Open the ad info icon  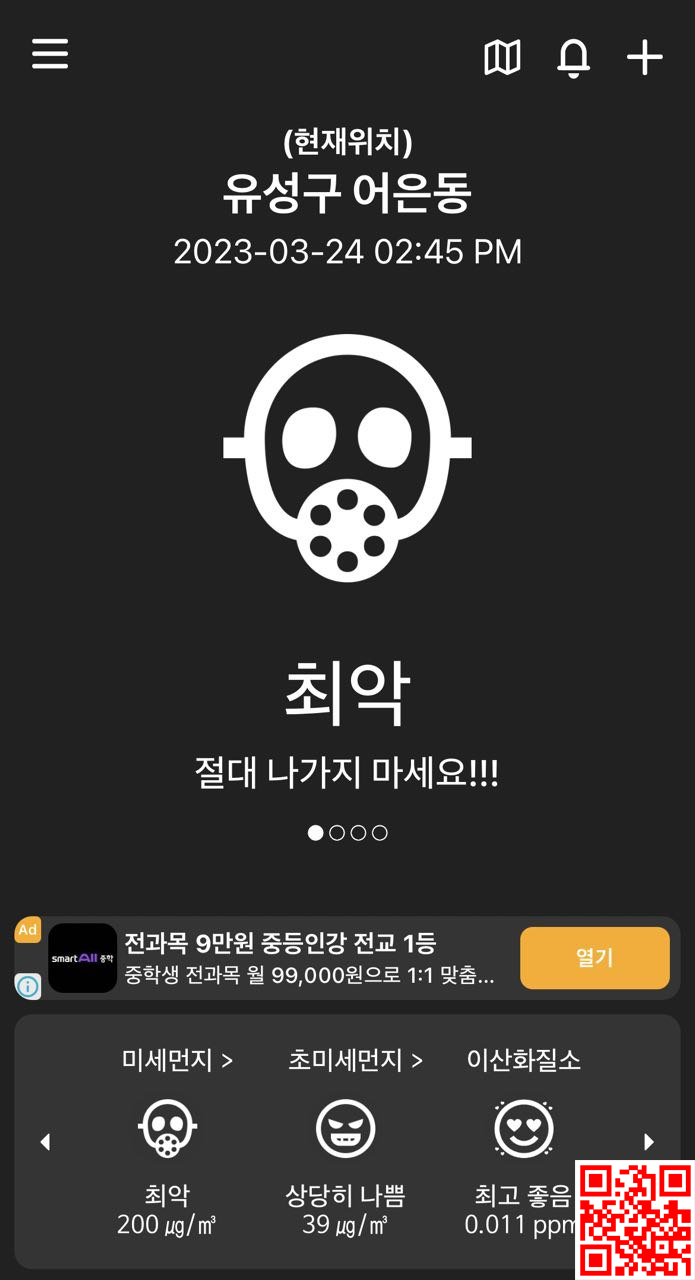[x=28, y=986]
